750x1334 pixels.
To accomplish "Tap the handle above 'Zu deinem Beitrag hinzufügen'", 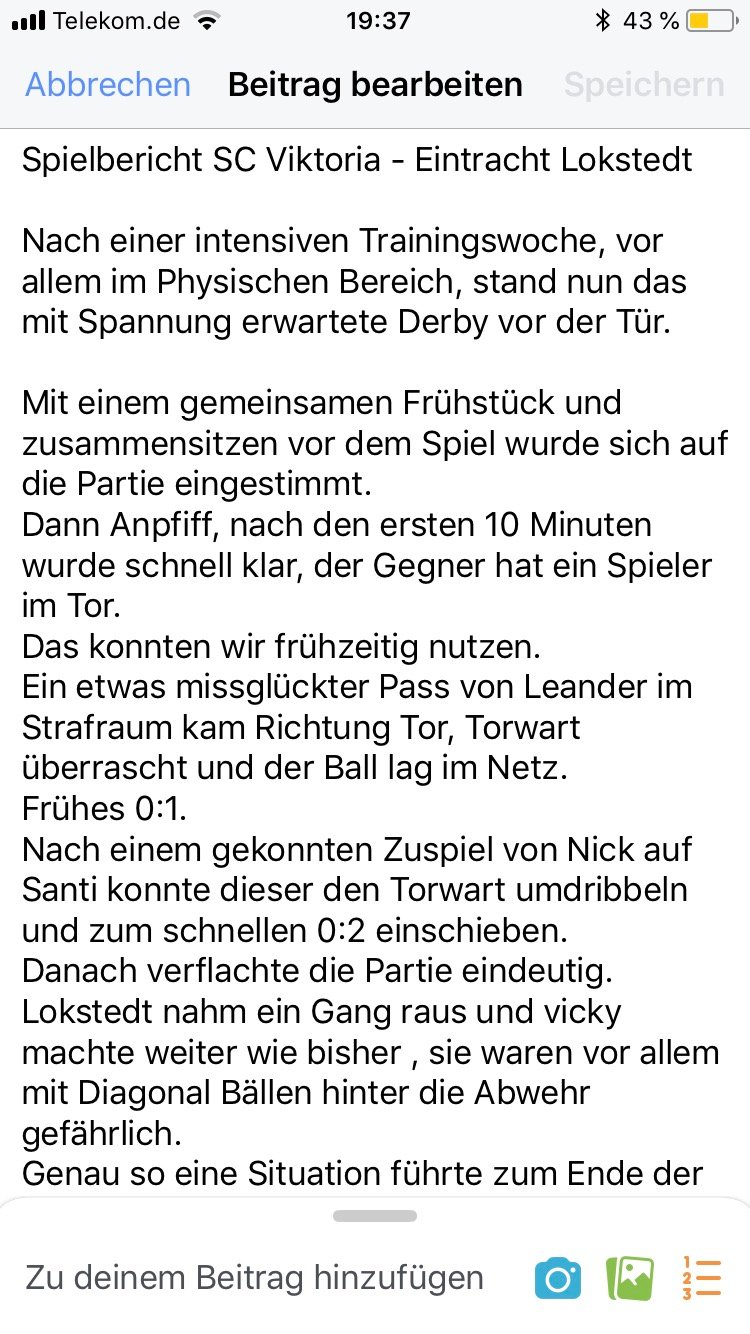I will pyautogui.click(x=375, y=1216).
